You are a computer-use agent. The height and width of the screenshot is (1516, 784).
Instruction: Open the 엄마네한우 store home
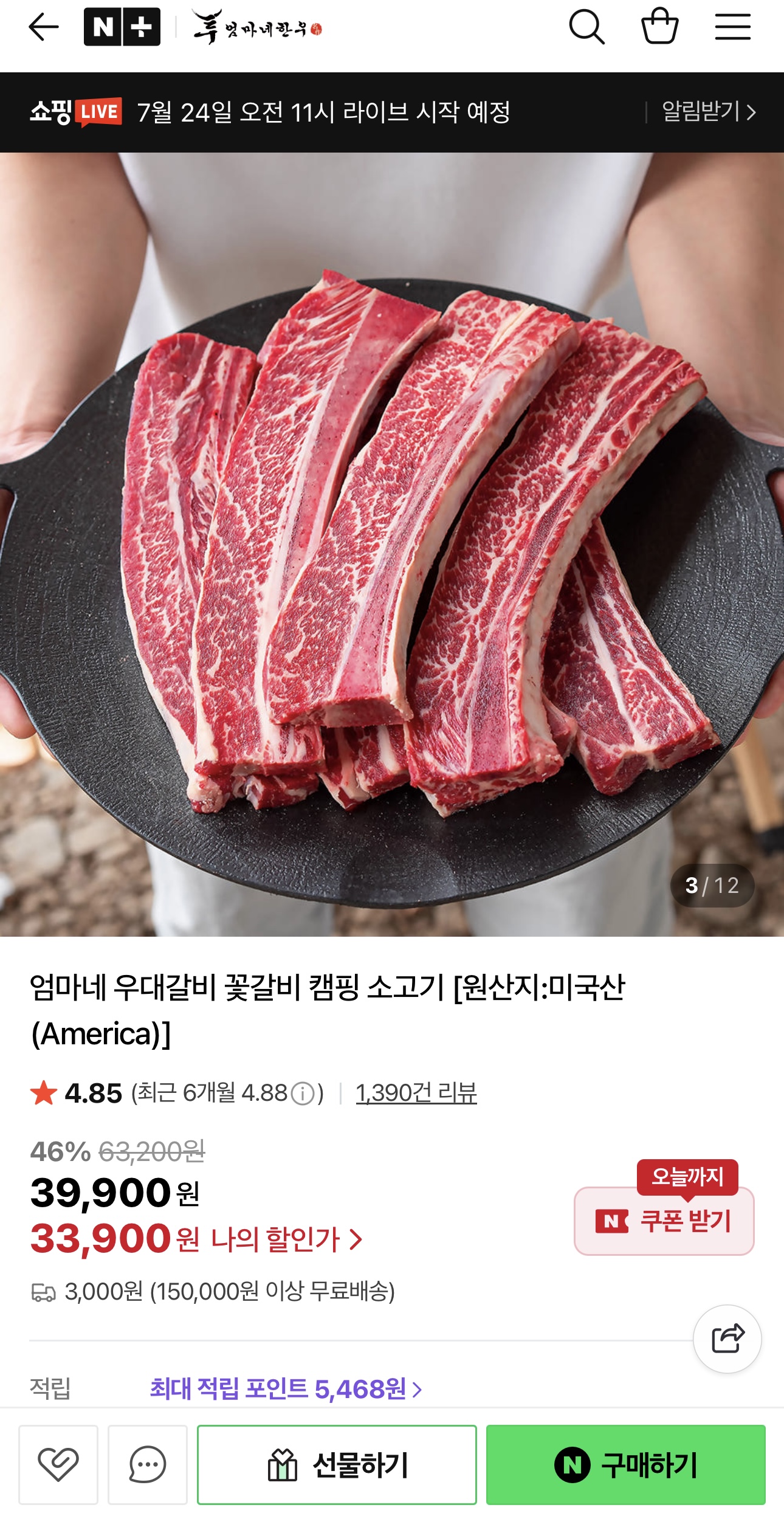(258, 27)
